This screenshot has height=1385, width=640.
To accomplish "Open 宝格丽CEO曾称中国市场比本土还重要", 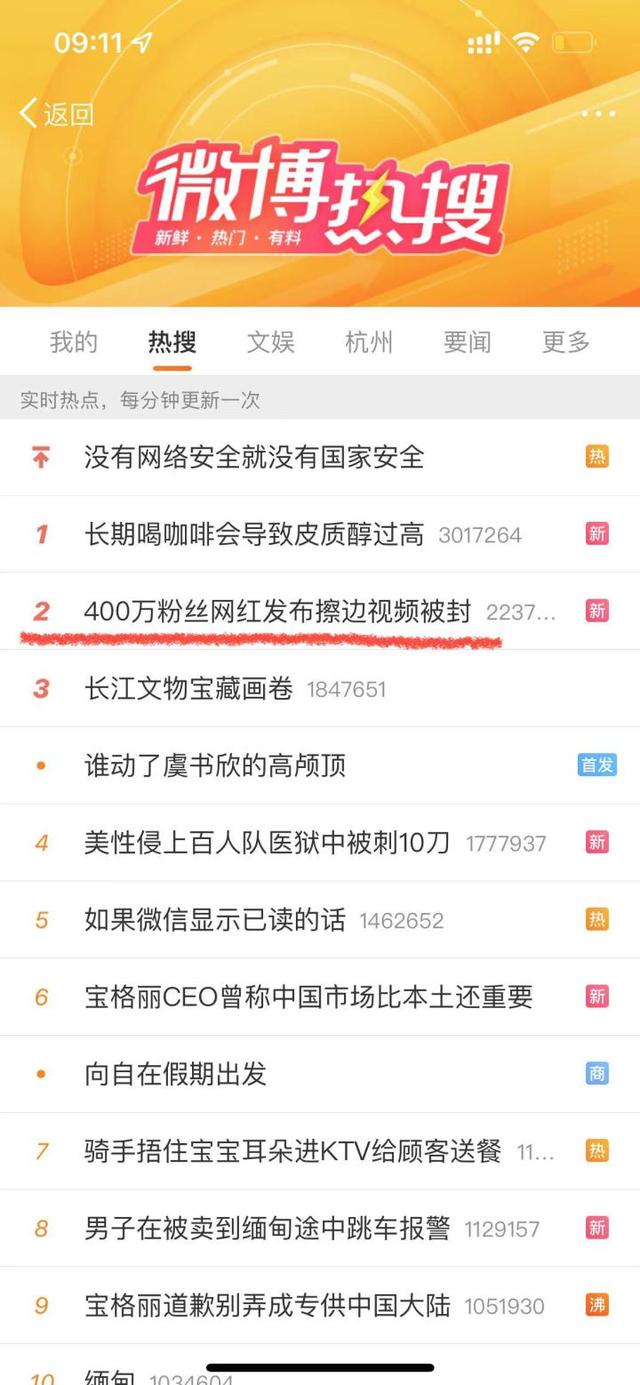I will coord(308,996).
